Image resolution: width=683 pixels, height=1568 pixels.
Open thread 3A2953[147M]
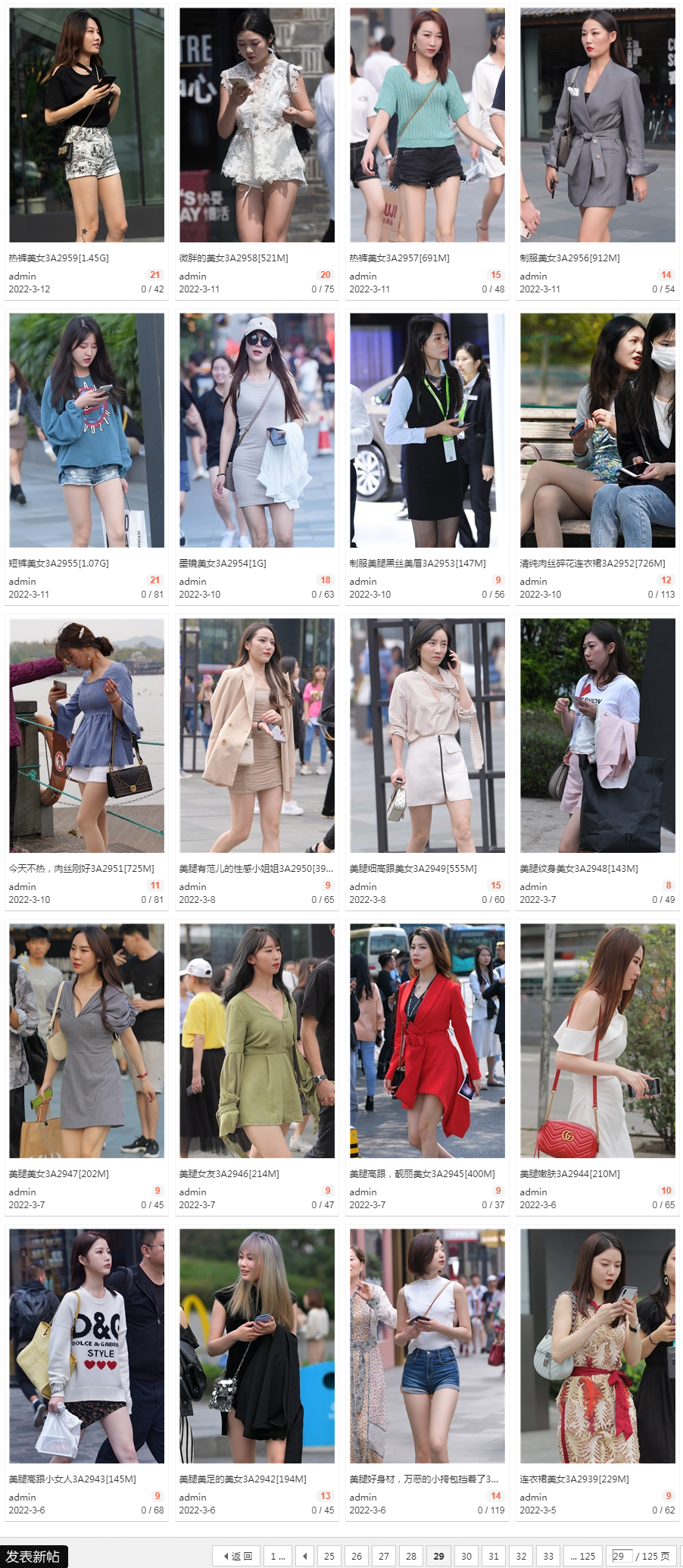pos(417,564)
